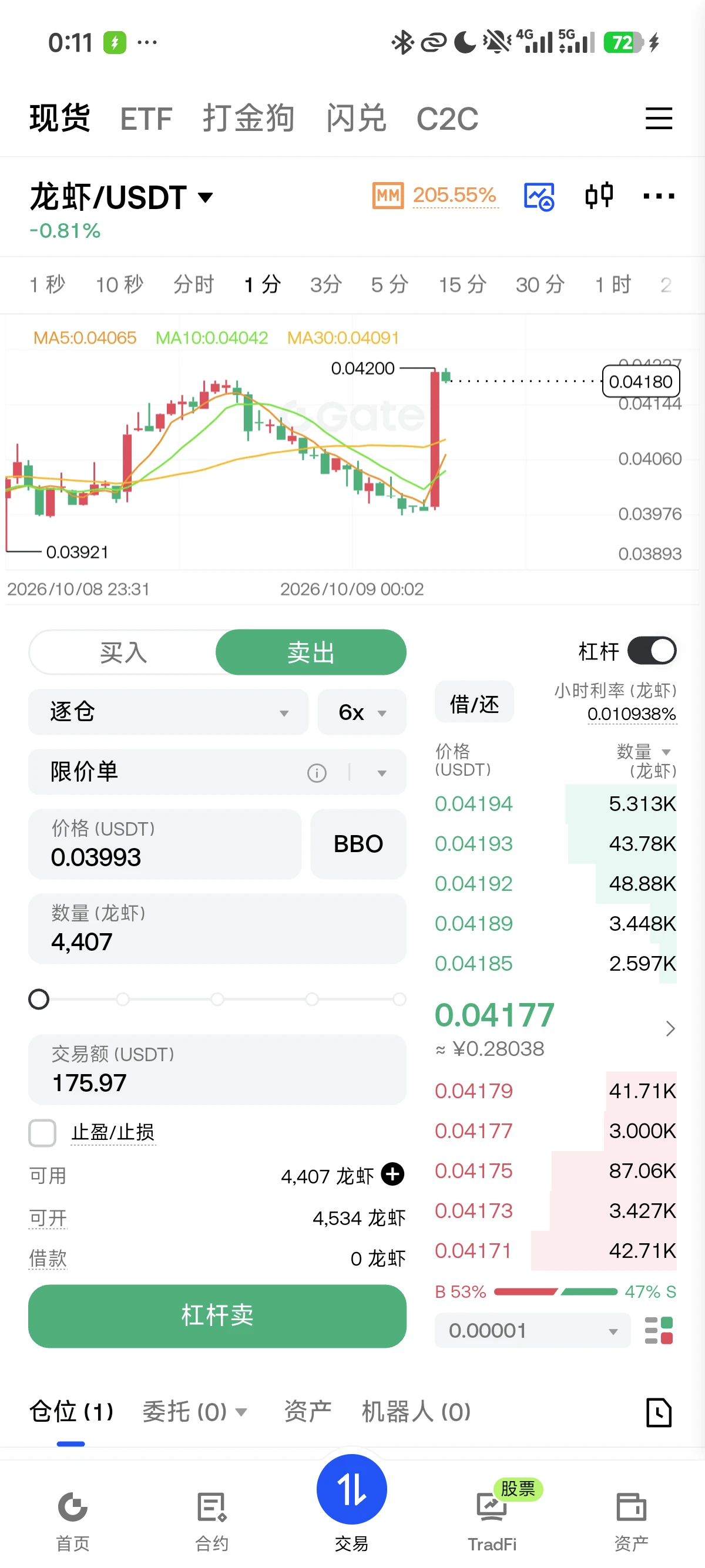The image size is (705, 1568).
Task: Open the 0.00001 depth precision dropdown
Action: [533, 1331]
